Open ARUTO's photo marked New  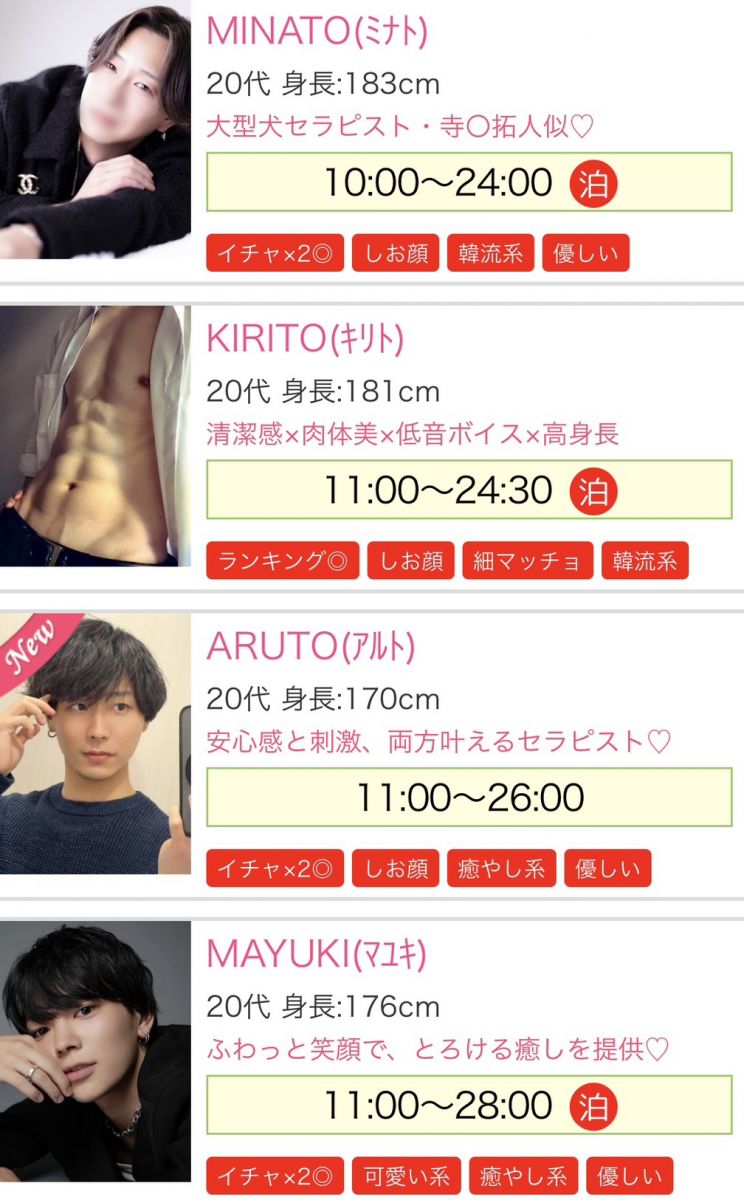click(95, 744)
